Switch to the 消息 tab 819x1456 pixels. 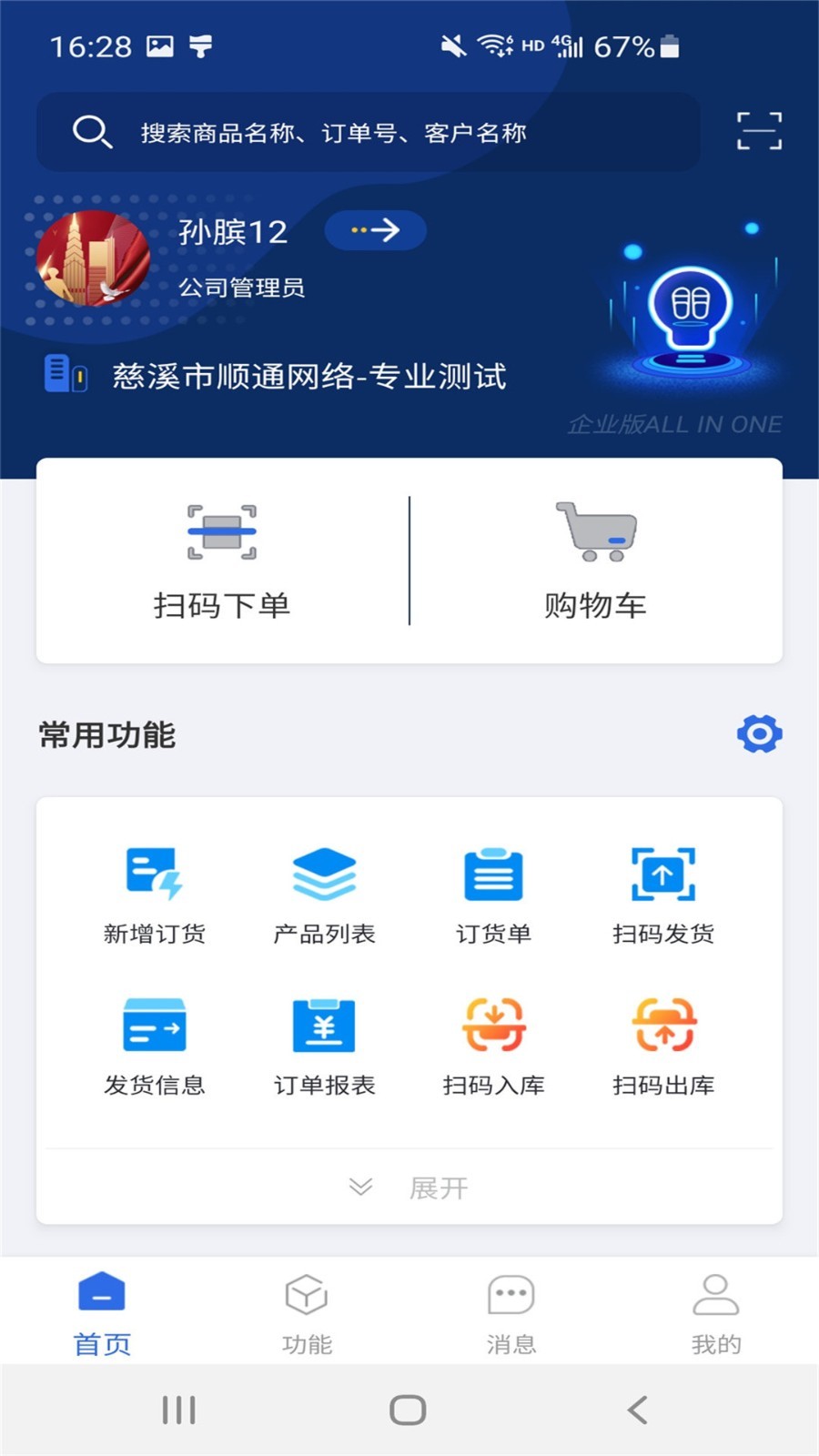511,1313
